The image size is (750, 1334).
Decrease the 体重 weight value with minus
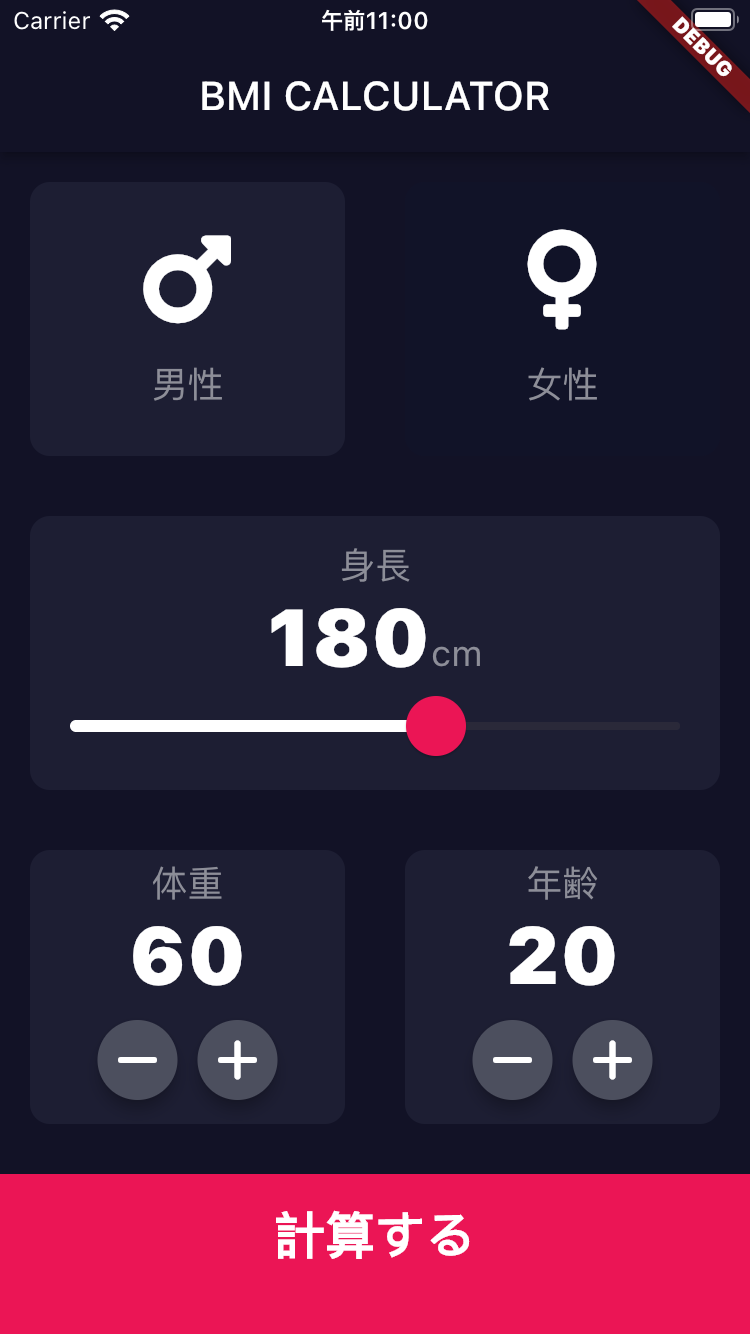point(137,1060)
